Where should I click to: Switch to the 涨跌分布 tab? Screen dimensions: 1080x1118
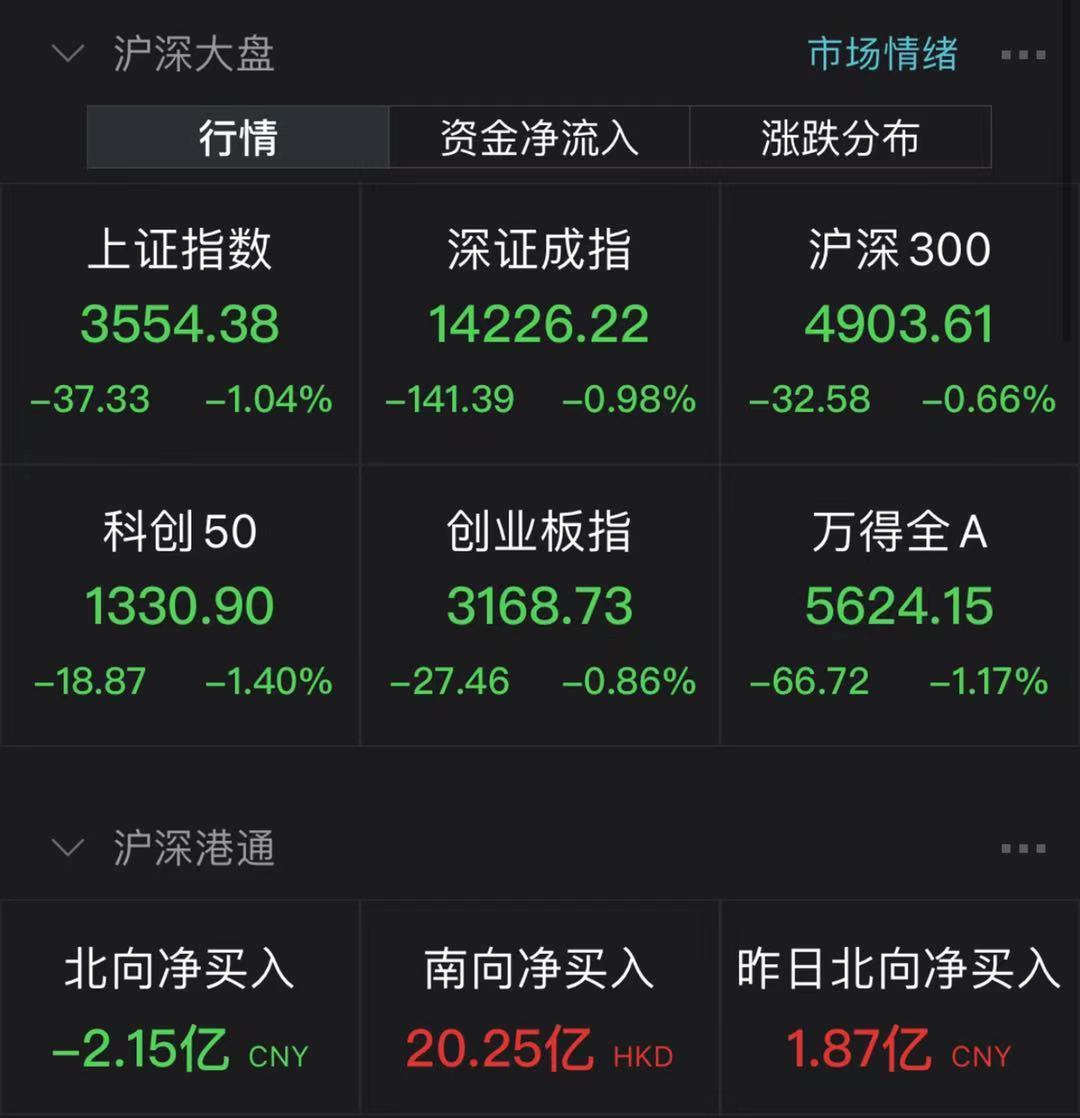pyautogui.click(x=840, y=137)
